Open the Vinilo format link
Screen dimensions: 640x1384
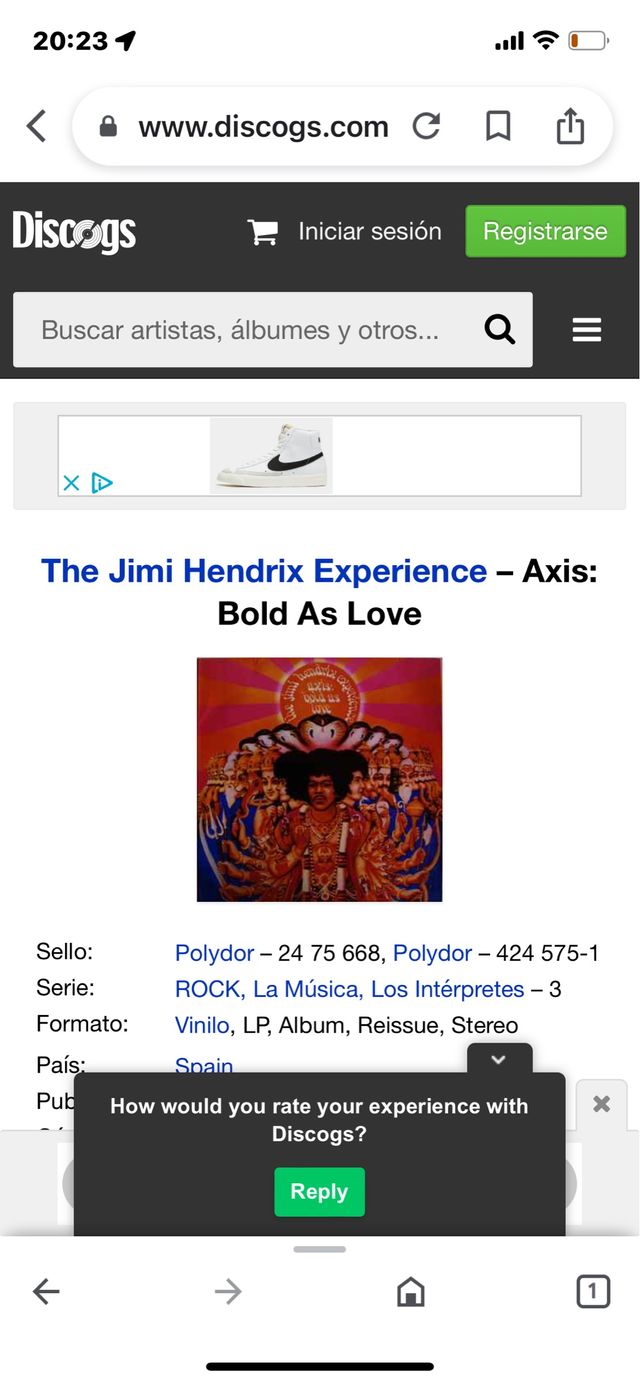[x=202, y=1025]
